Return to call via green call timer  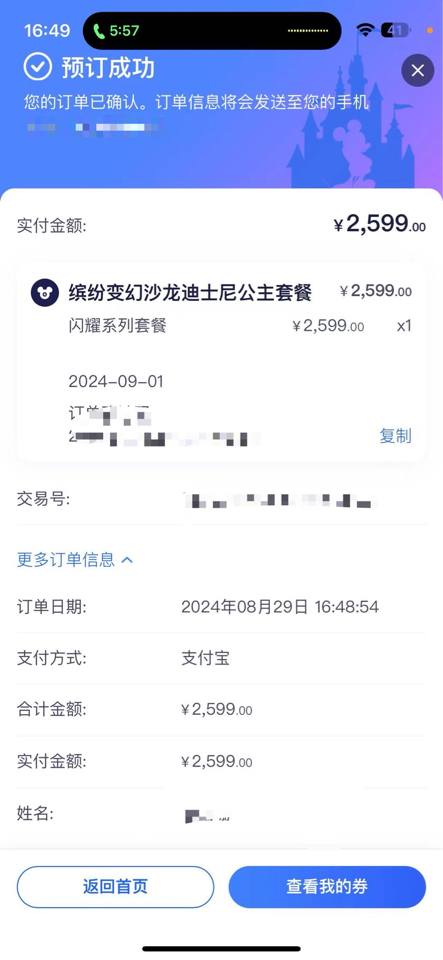tap(116, 31)
